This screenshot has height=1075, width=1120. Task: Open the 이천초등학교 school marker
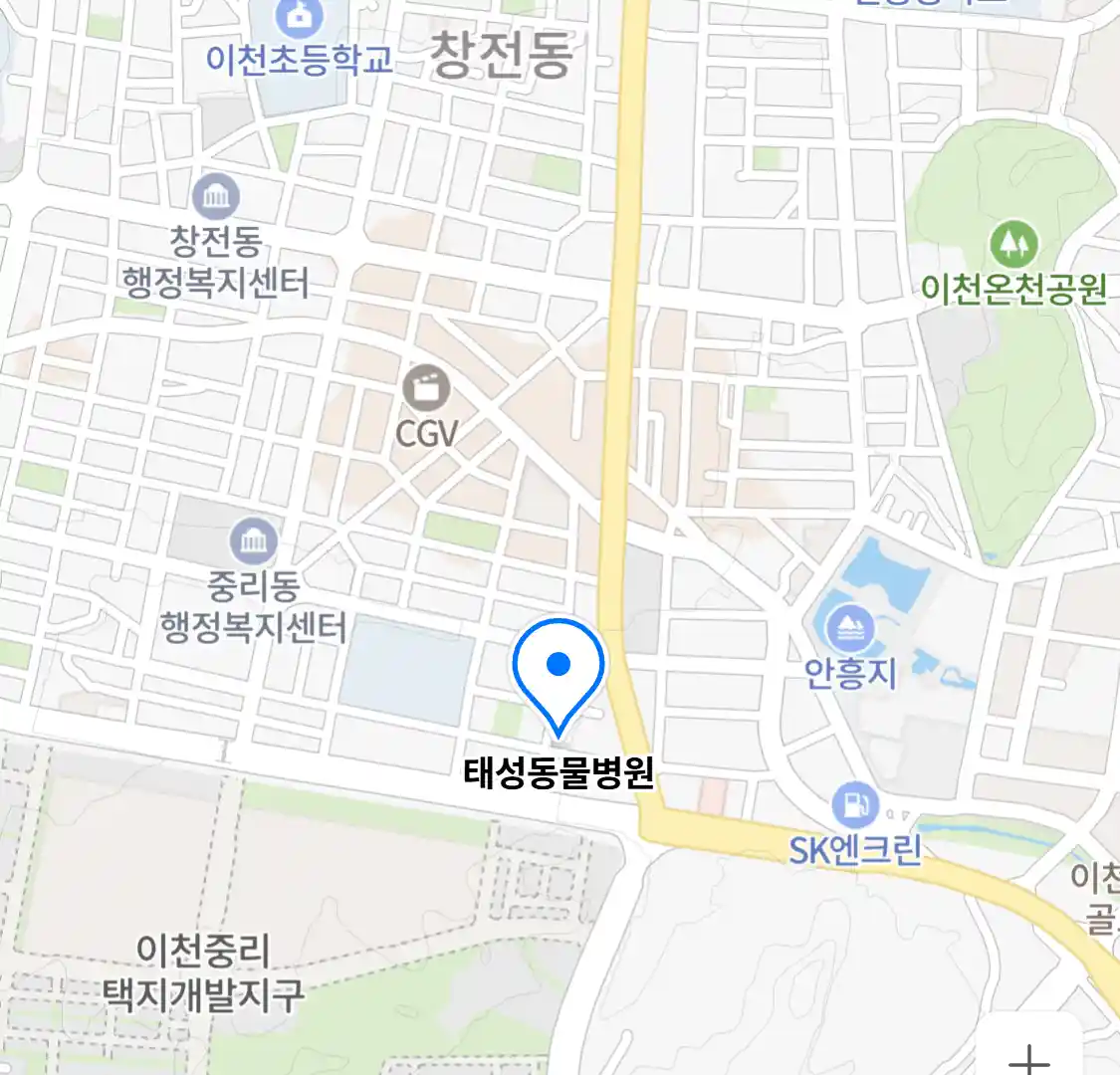click(295, 15)
